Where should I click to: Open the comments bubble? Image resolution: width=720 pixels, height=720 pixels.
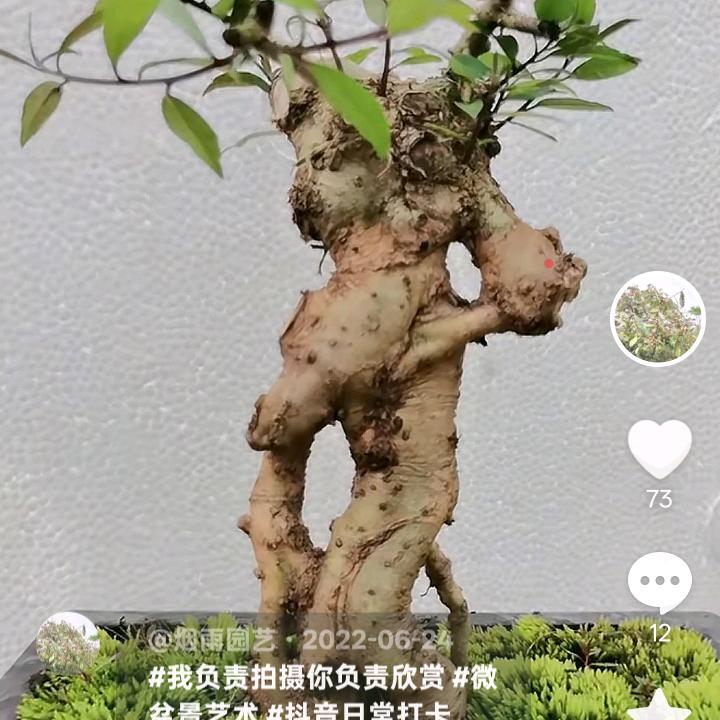(659, 581)
